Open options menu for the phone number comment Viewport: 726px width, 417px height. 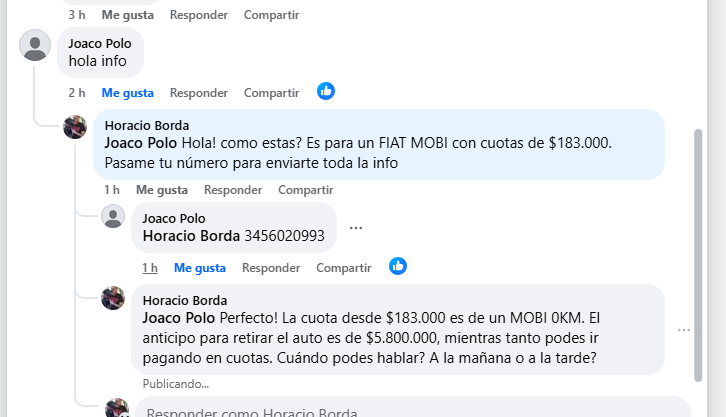(x=356, y=228)
